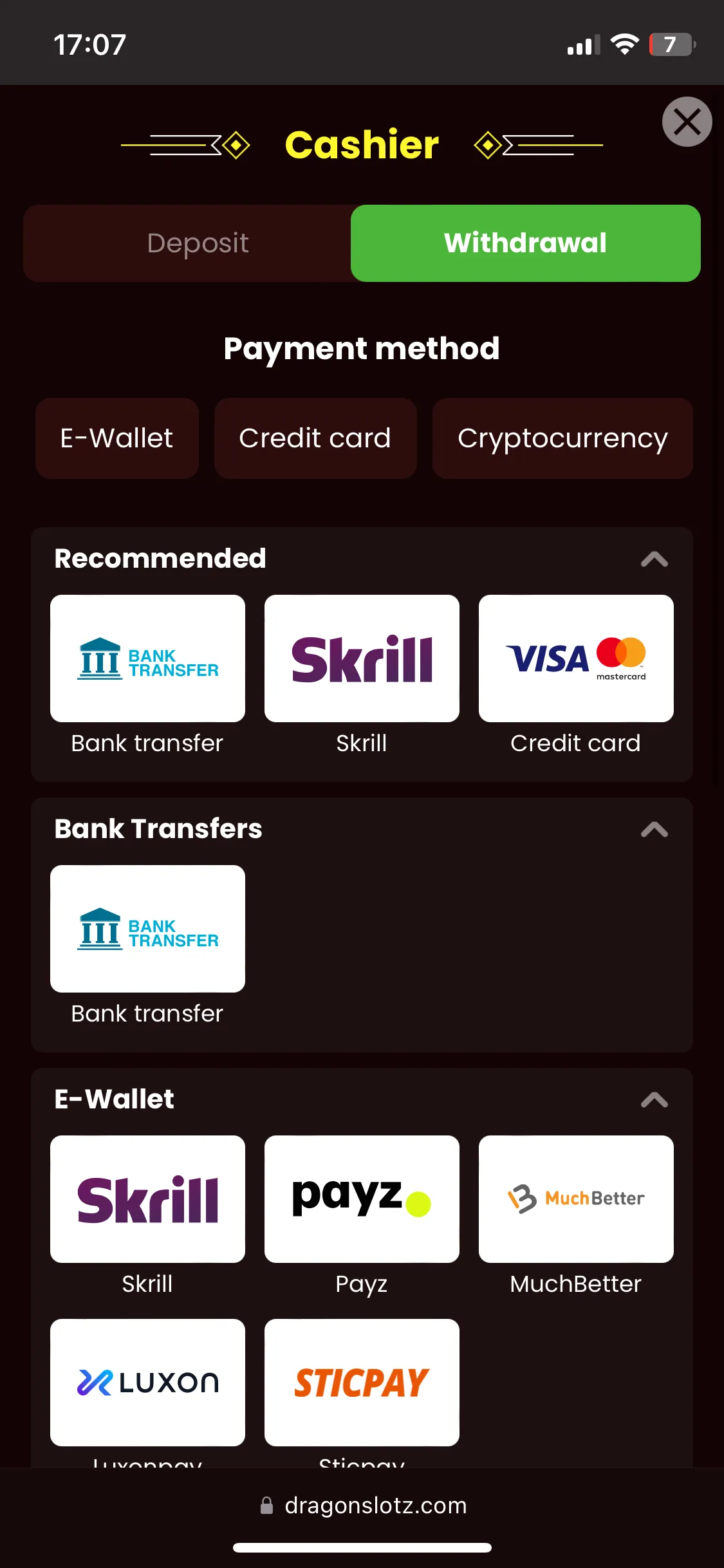Image resolution: width=724 pixels, height=1568 pixels.
Task: Filter by E-Wallet payment methods
Action: click(116, 438)
